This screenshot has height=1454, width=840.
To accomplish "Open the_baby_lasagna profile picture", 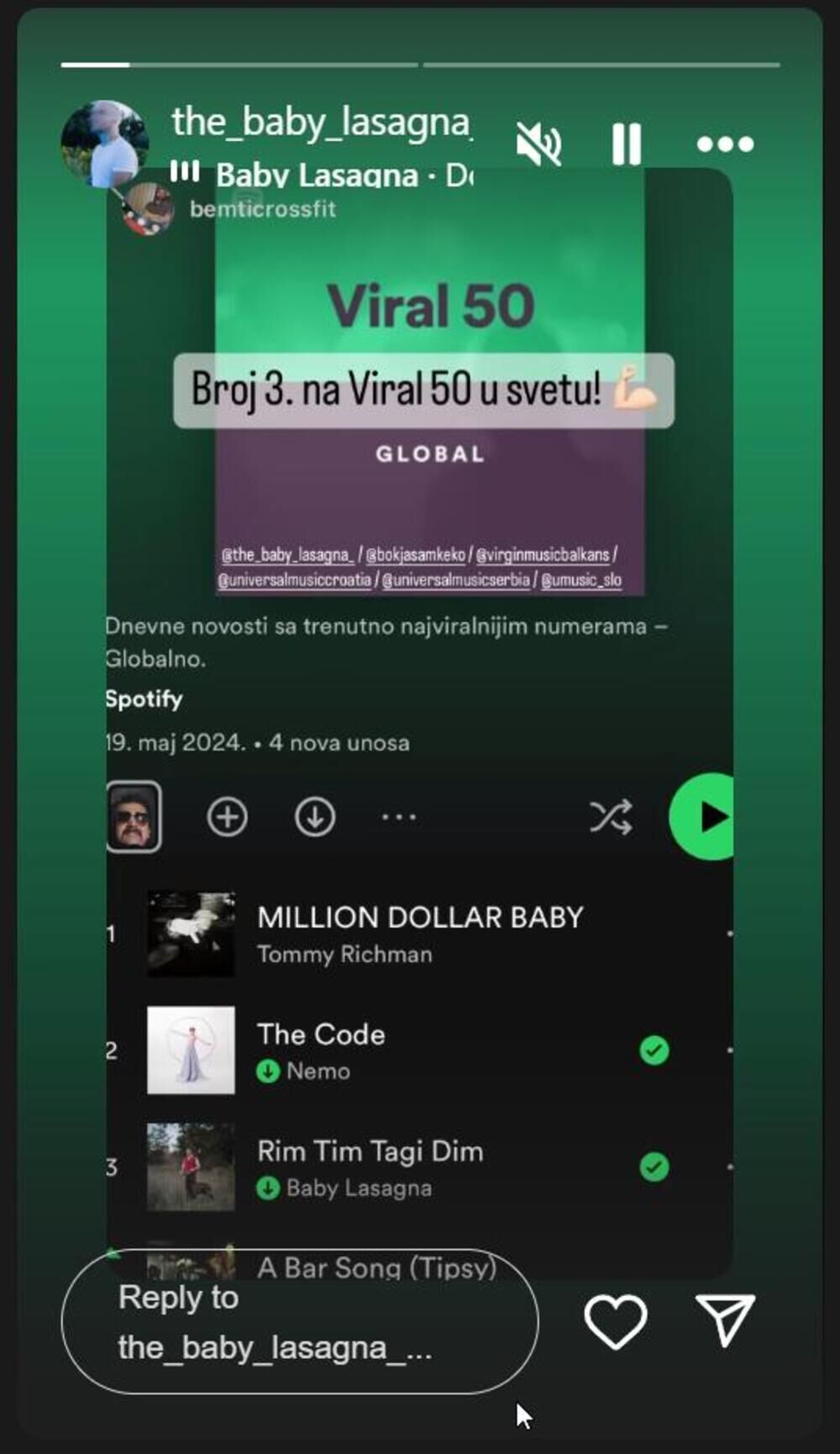I will click(104, 143).
